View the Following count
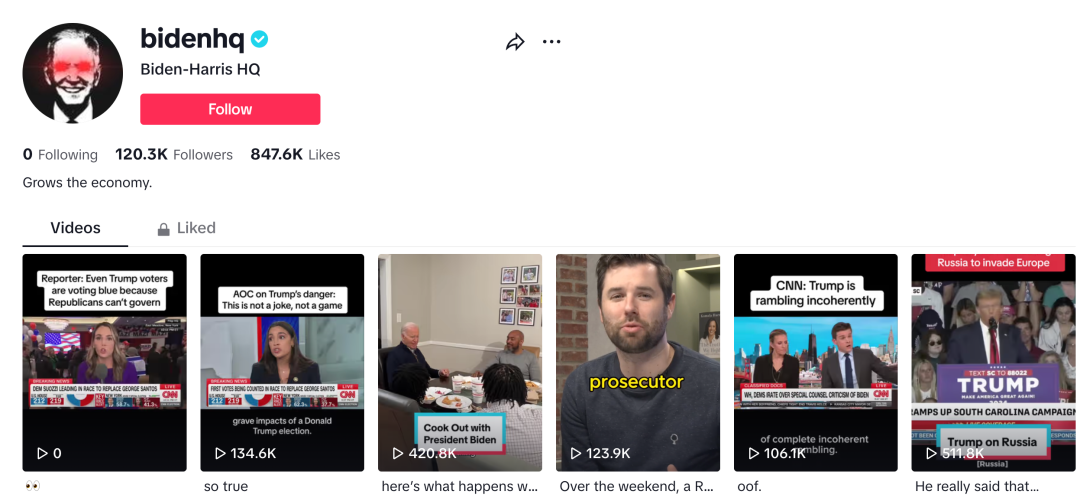This screenshot has width=1080, height=501. point(60,155)
